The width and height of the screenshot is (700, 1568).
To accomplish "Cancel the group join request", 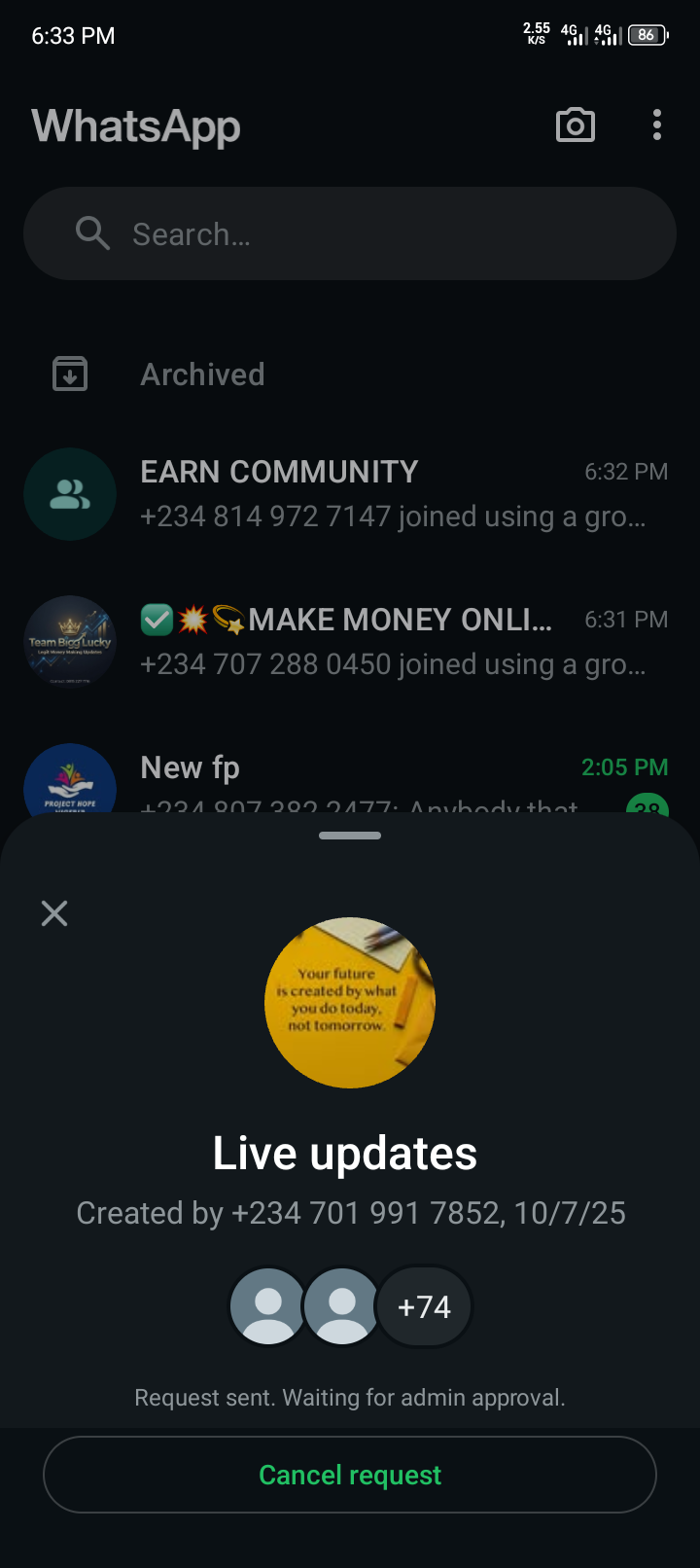I will point(350,1475).
